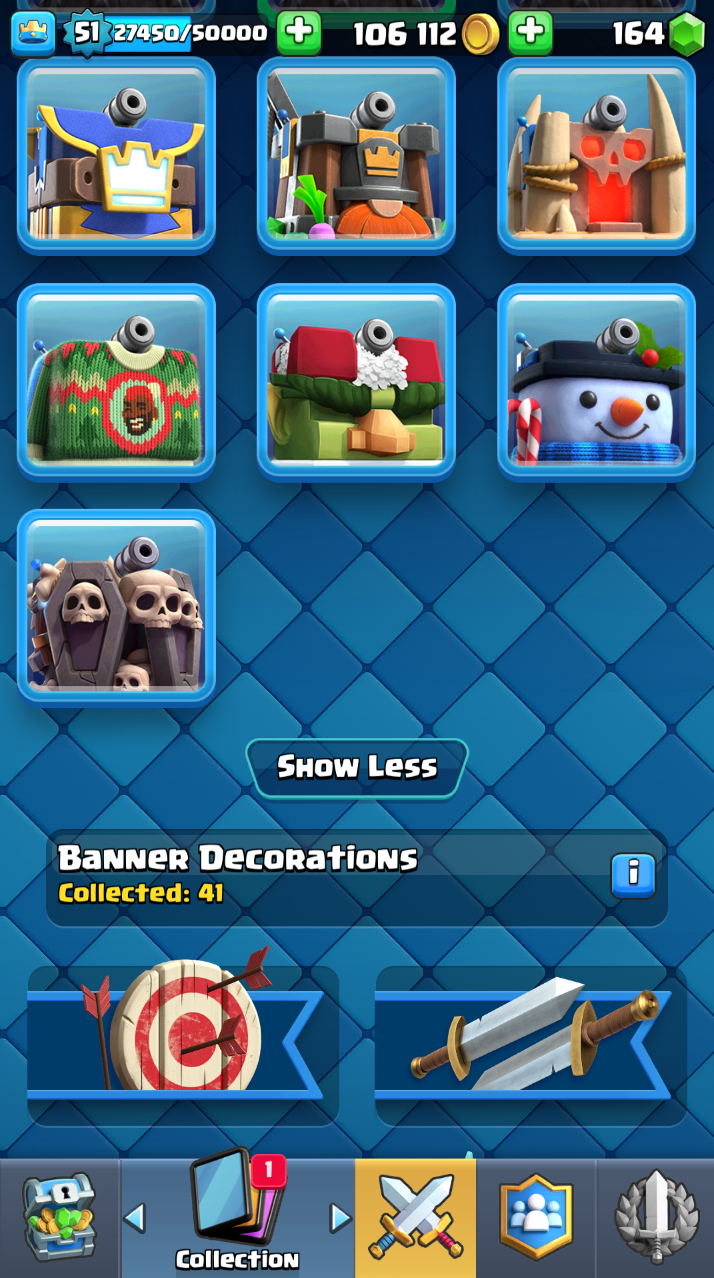Select the archery target banner decoration
The width and height of the screenshot is (714, 1278).
pyautogui.click(x=182, y=1045)
